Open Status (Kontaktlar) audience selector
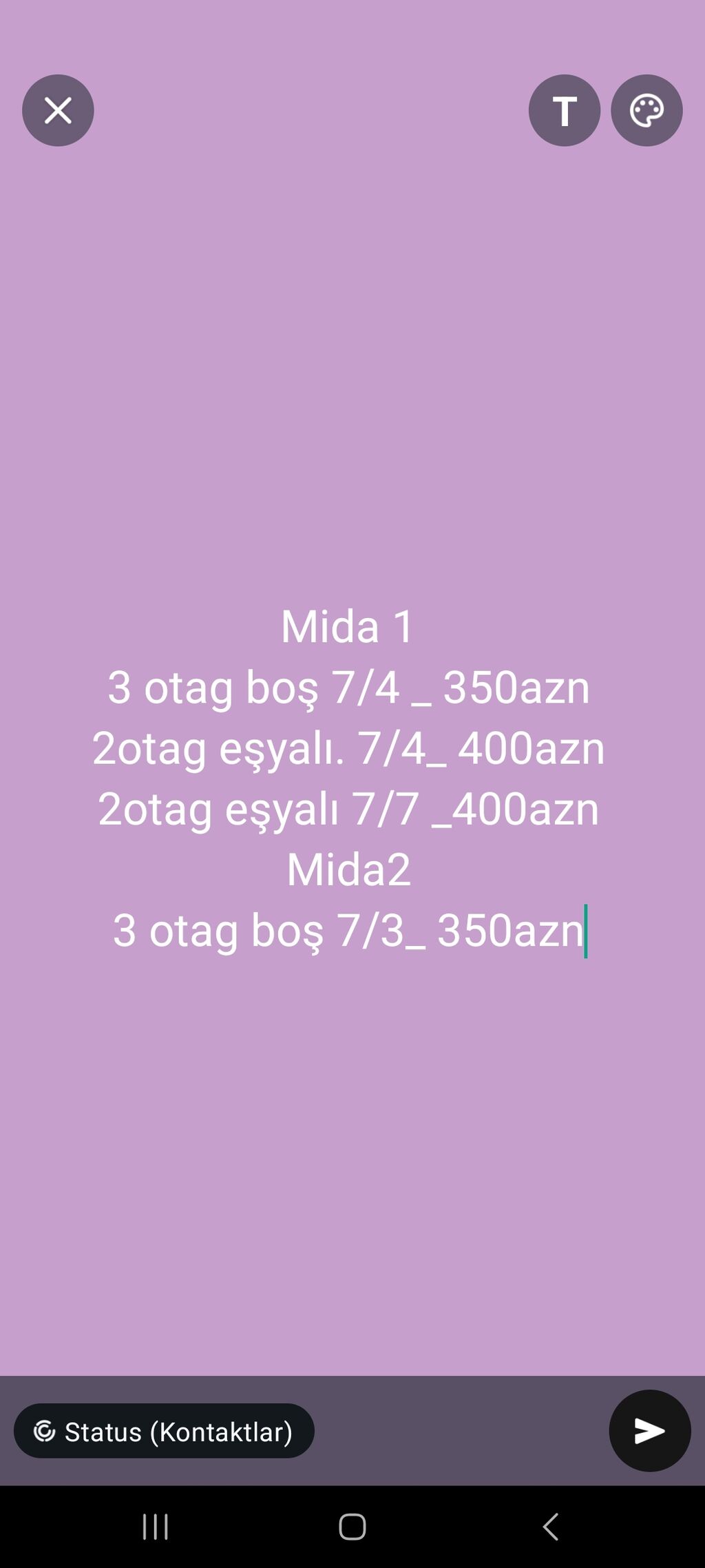Image resolution: width=705 pixels, height=1568 pixels. [164, 1431]
